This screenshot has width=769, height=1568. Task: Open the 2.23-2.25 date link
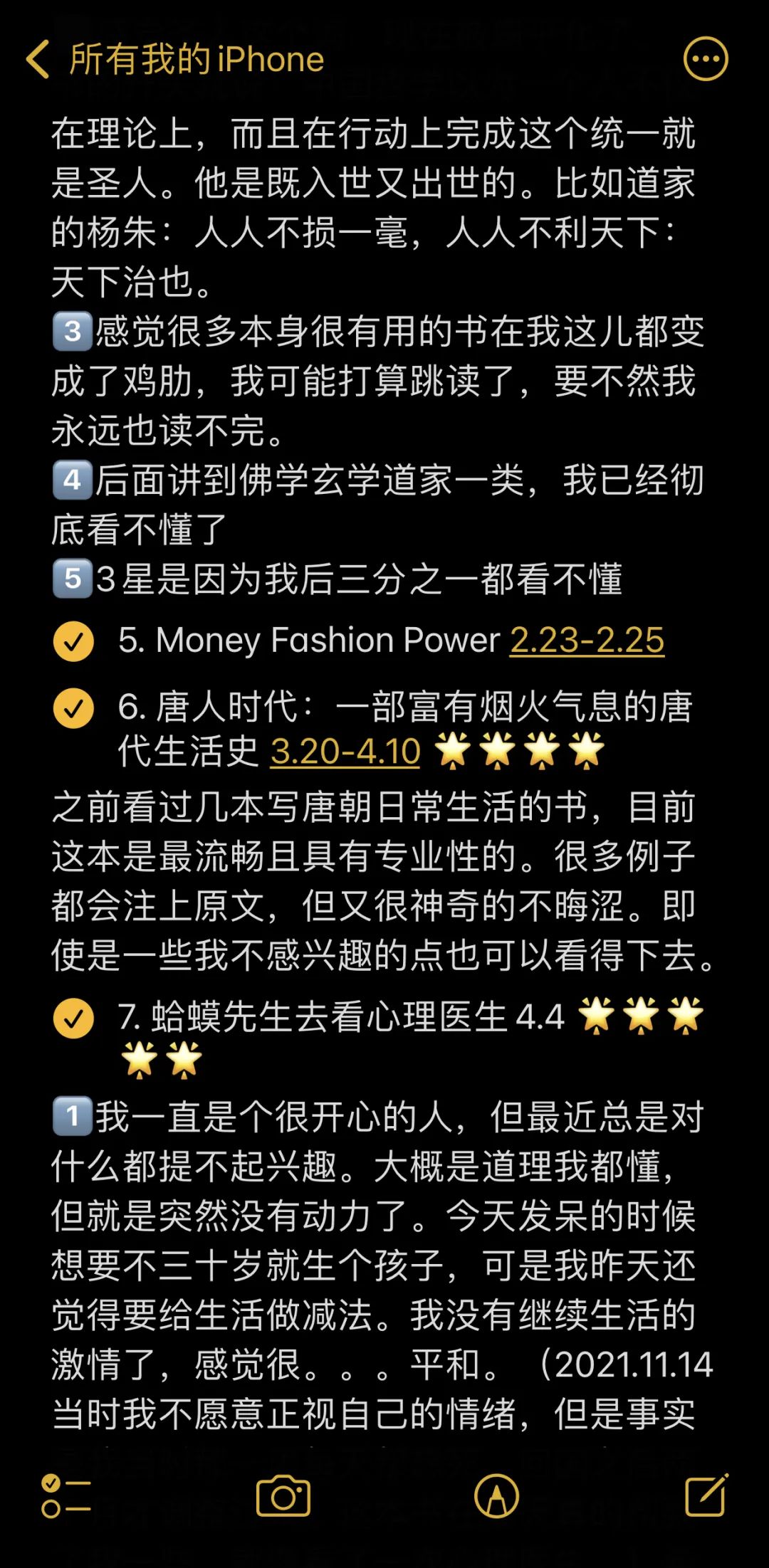[587, 640]
